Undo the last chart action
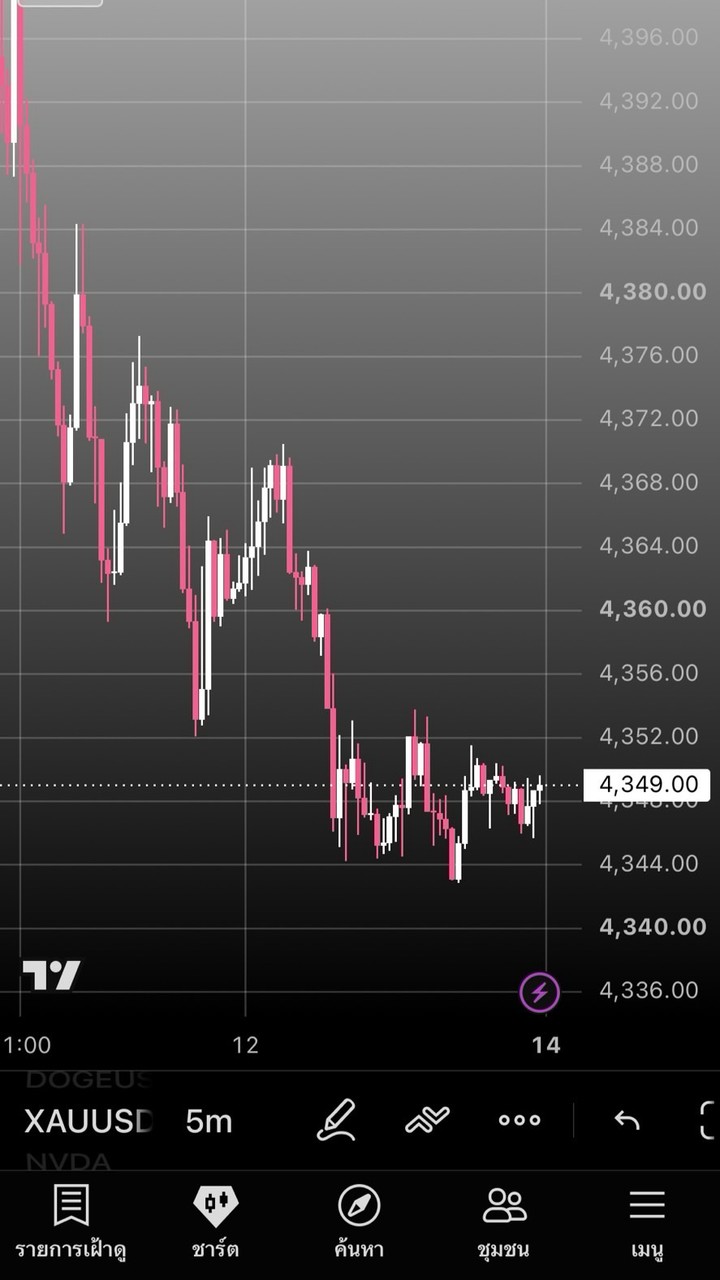720x1280 pixels. [627, 1120]
